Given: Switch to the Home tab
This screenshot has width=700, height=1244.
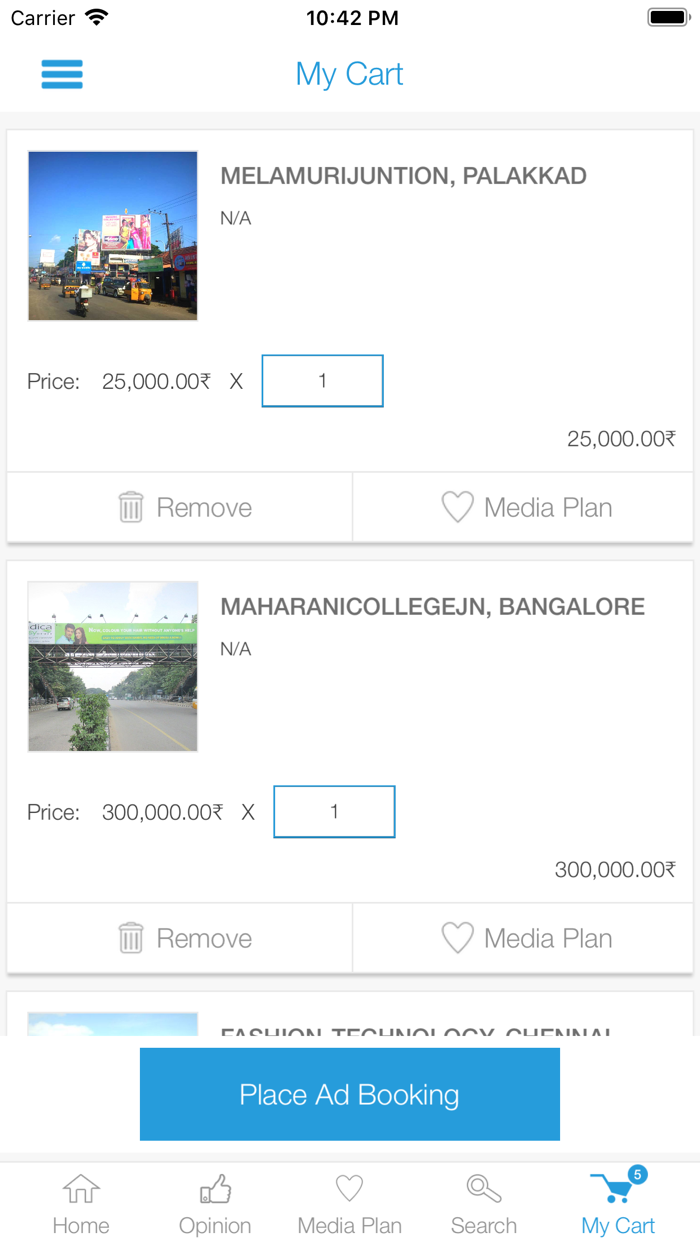Looking at the screenshot, I should 81,1204.
